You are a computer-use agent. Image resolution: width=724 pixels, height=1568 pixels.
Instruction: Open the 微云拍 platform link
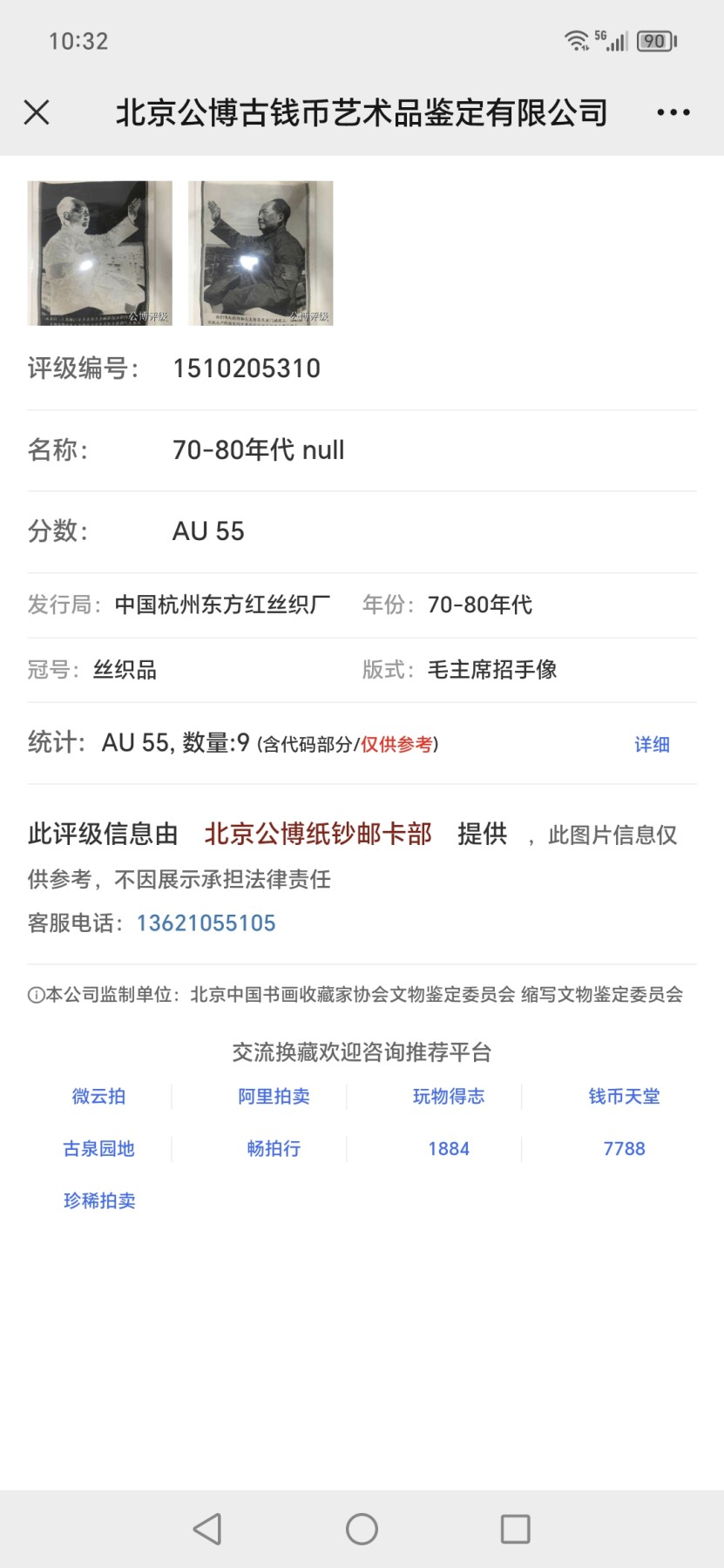pos(98,1097)
